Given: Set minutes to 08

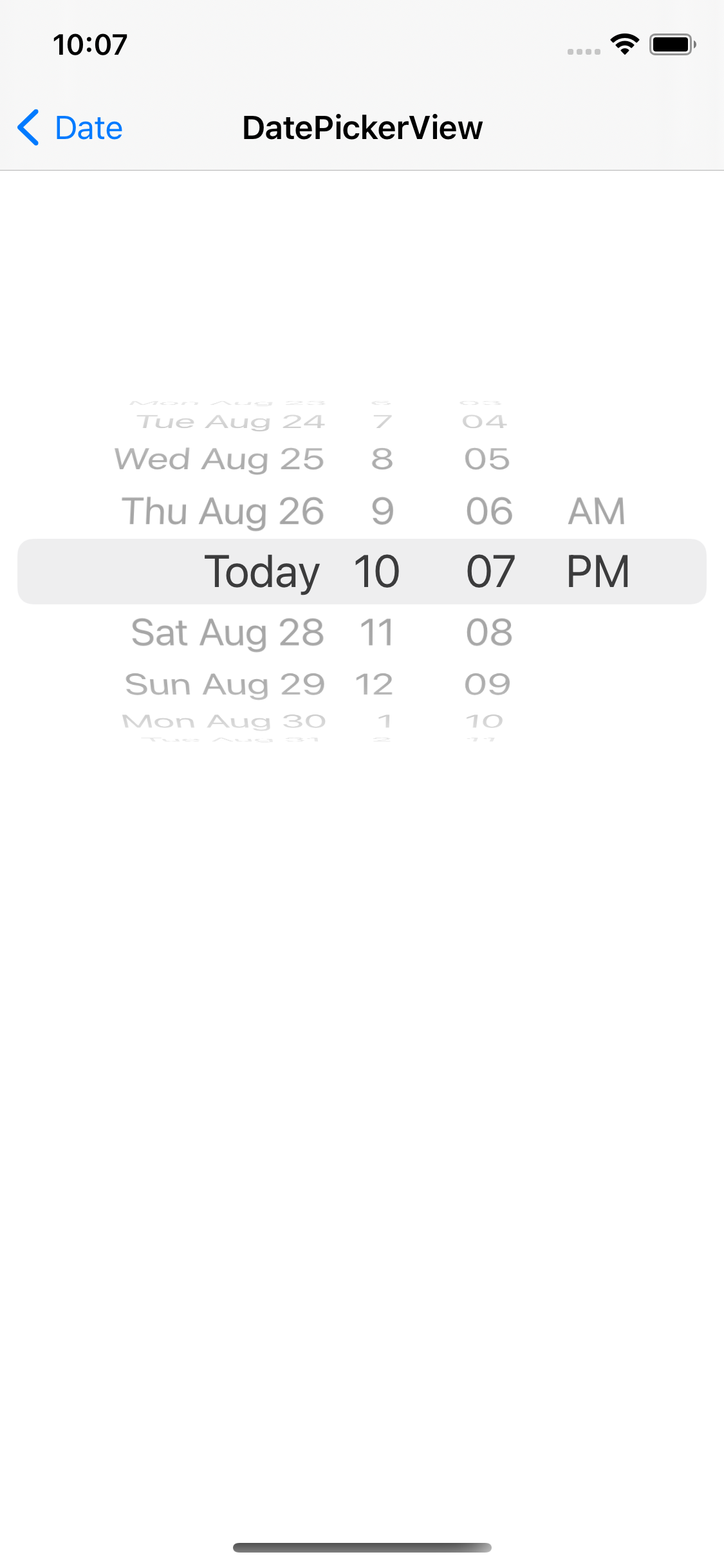Looking at the screenshot, I should (x=489, y=633).
